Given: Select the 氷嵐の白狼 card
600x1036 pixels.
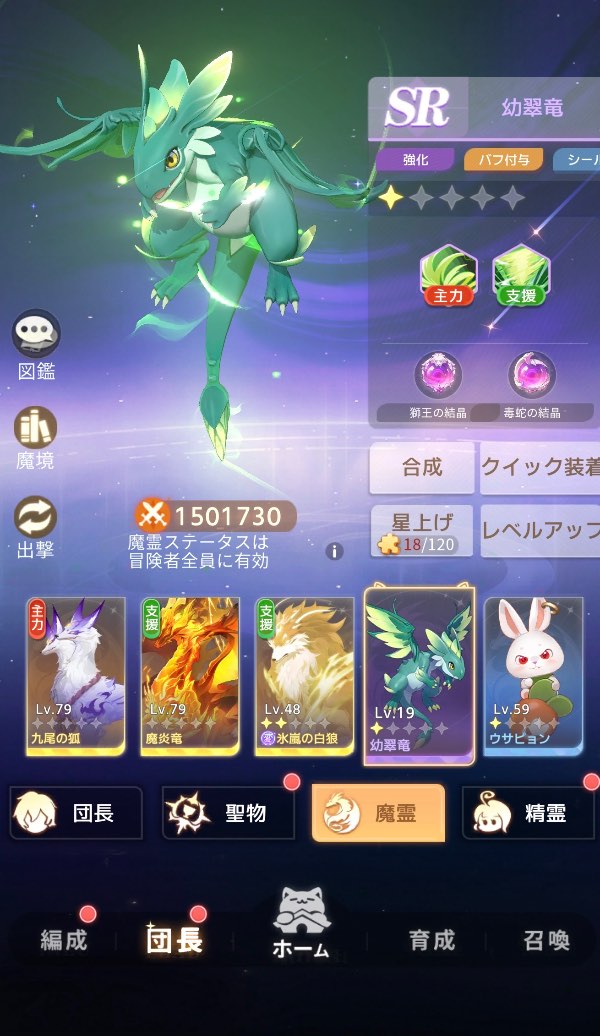Looking at the screenshot, I should coord(305,675).
